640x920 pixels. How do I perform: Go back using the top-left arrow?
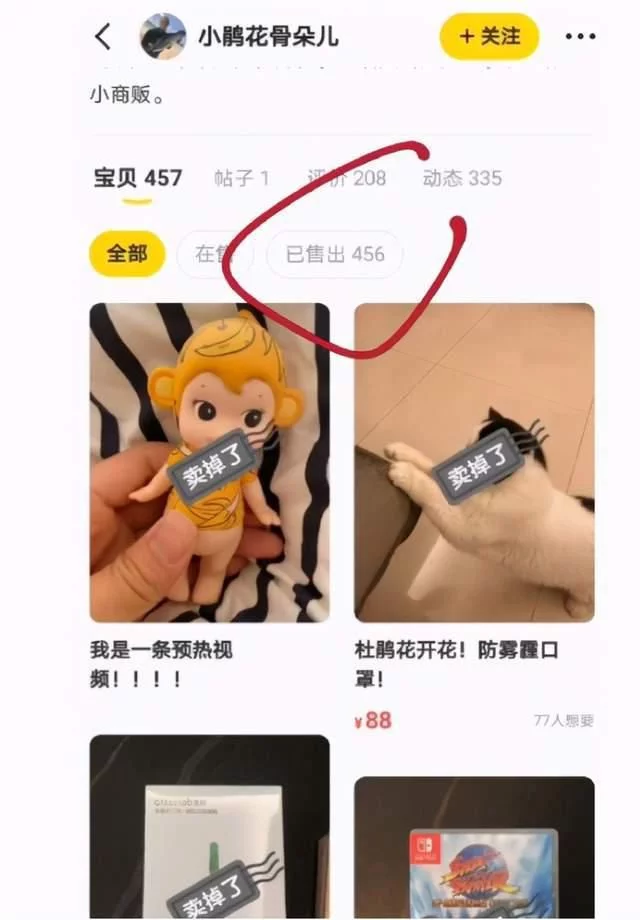tap(103, 37)
